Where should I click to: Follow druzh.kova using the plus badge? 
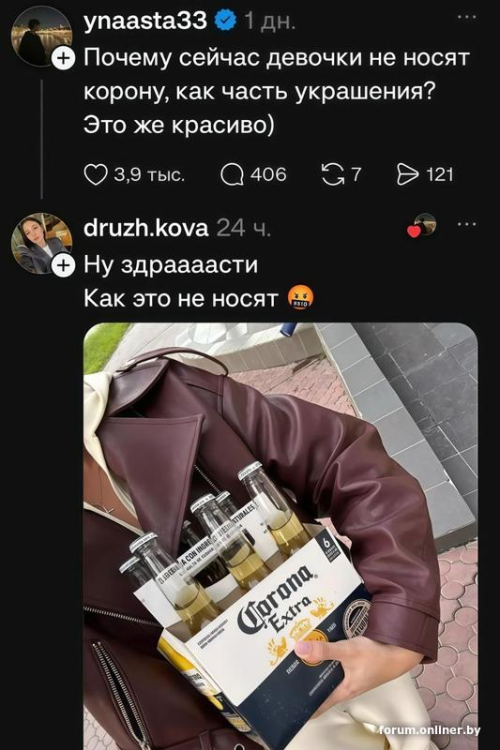pos(63,265)
